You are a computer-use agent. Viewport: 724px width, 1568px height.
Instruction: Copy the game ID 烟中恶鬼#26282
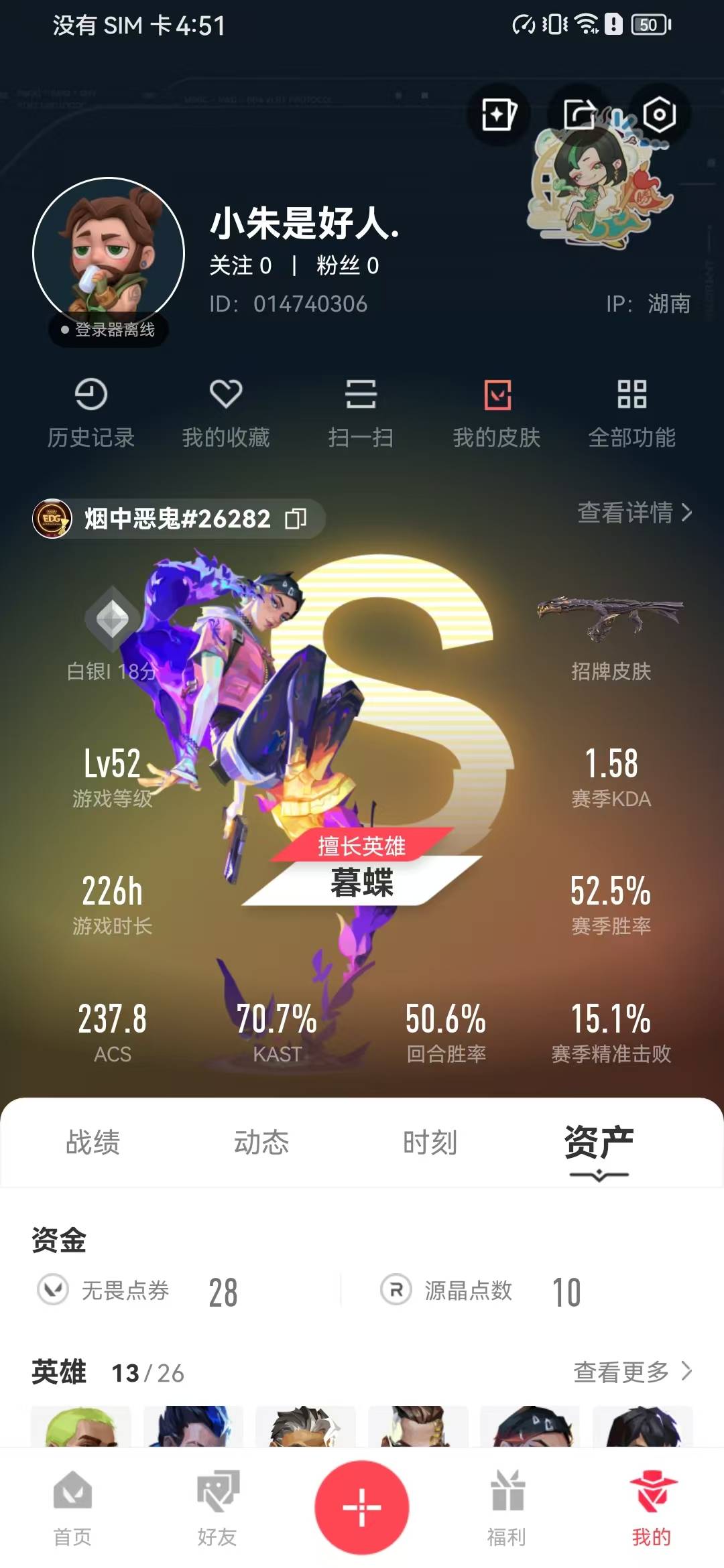(x=296, y=518)
